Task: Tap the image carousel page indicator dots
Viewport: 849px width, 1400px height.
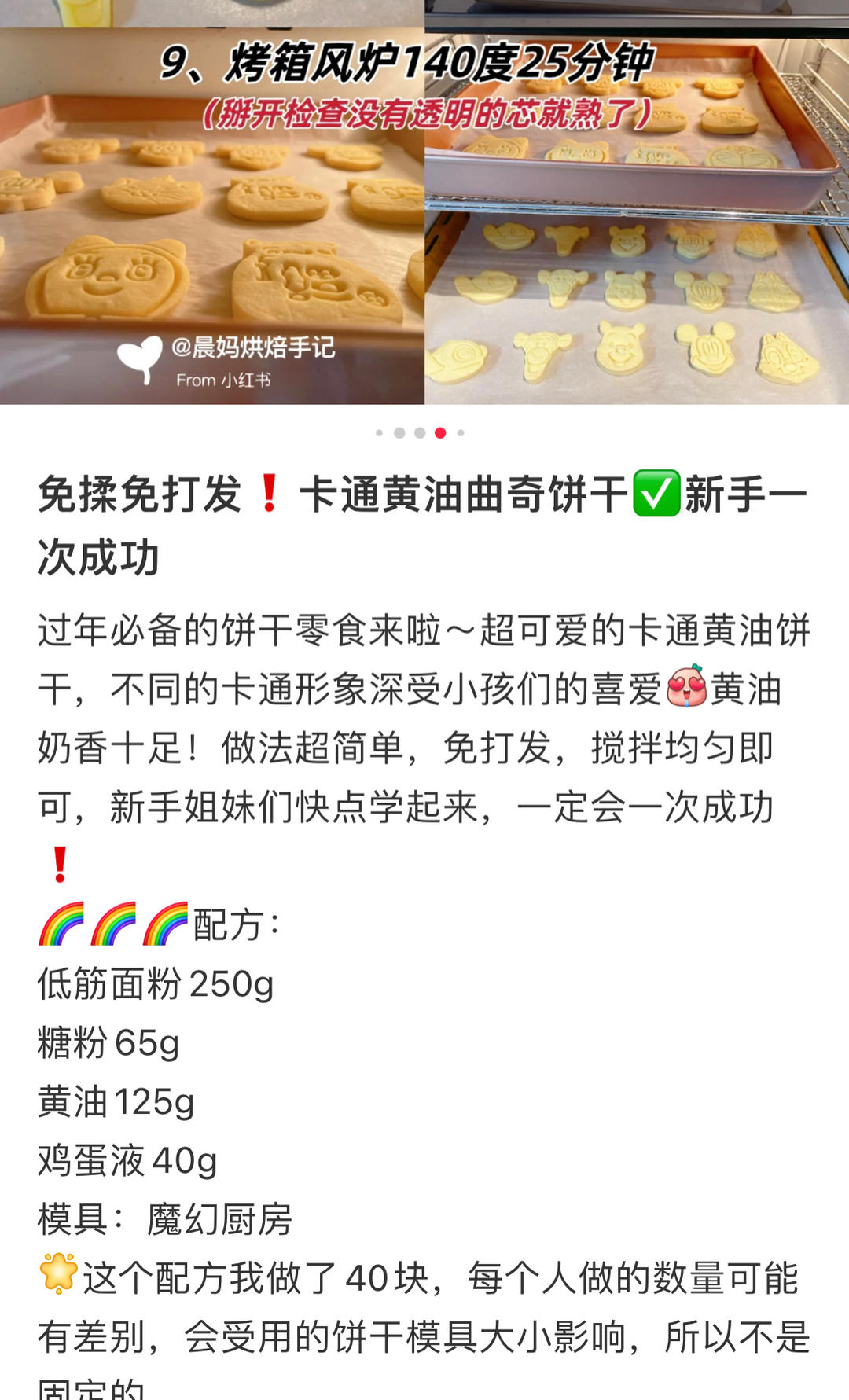Action: coord(421,433)
